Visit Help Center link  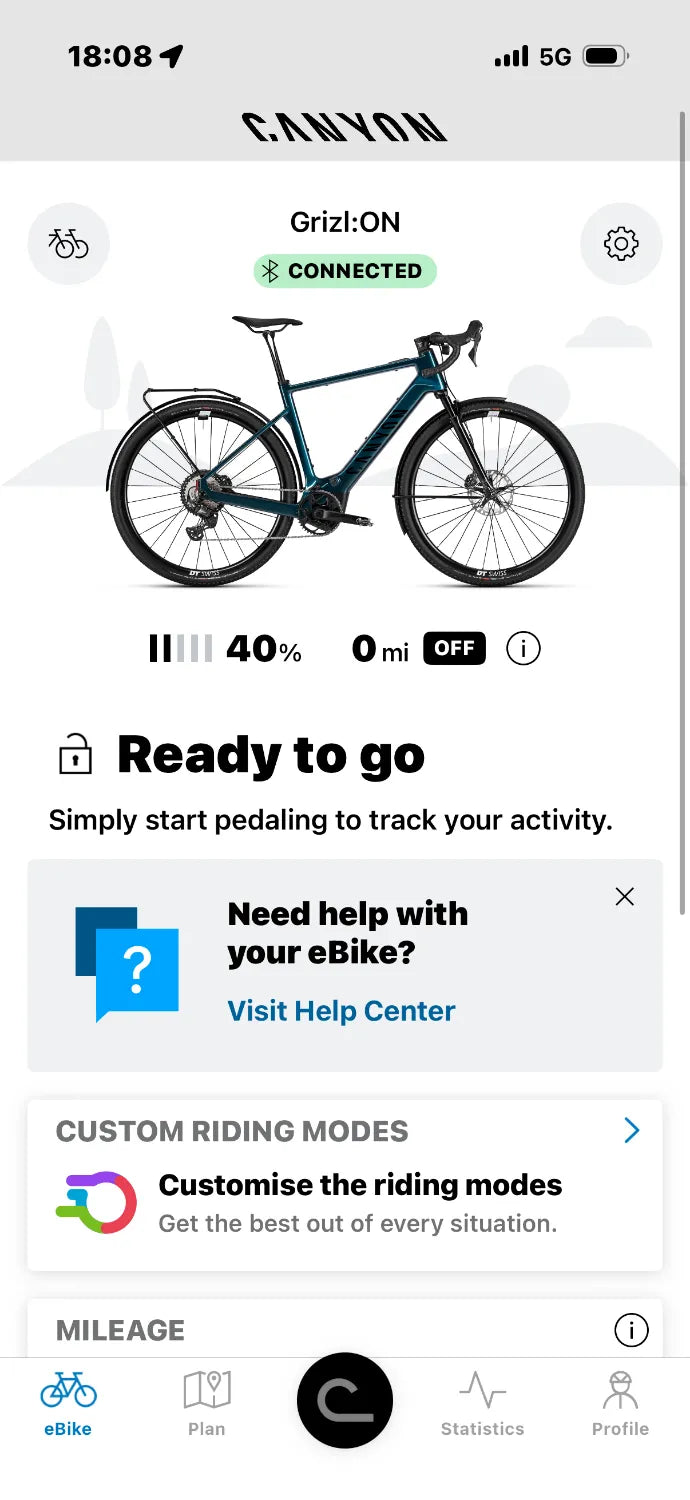pyautogui.click(x=341, y=1011)
